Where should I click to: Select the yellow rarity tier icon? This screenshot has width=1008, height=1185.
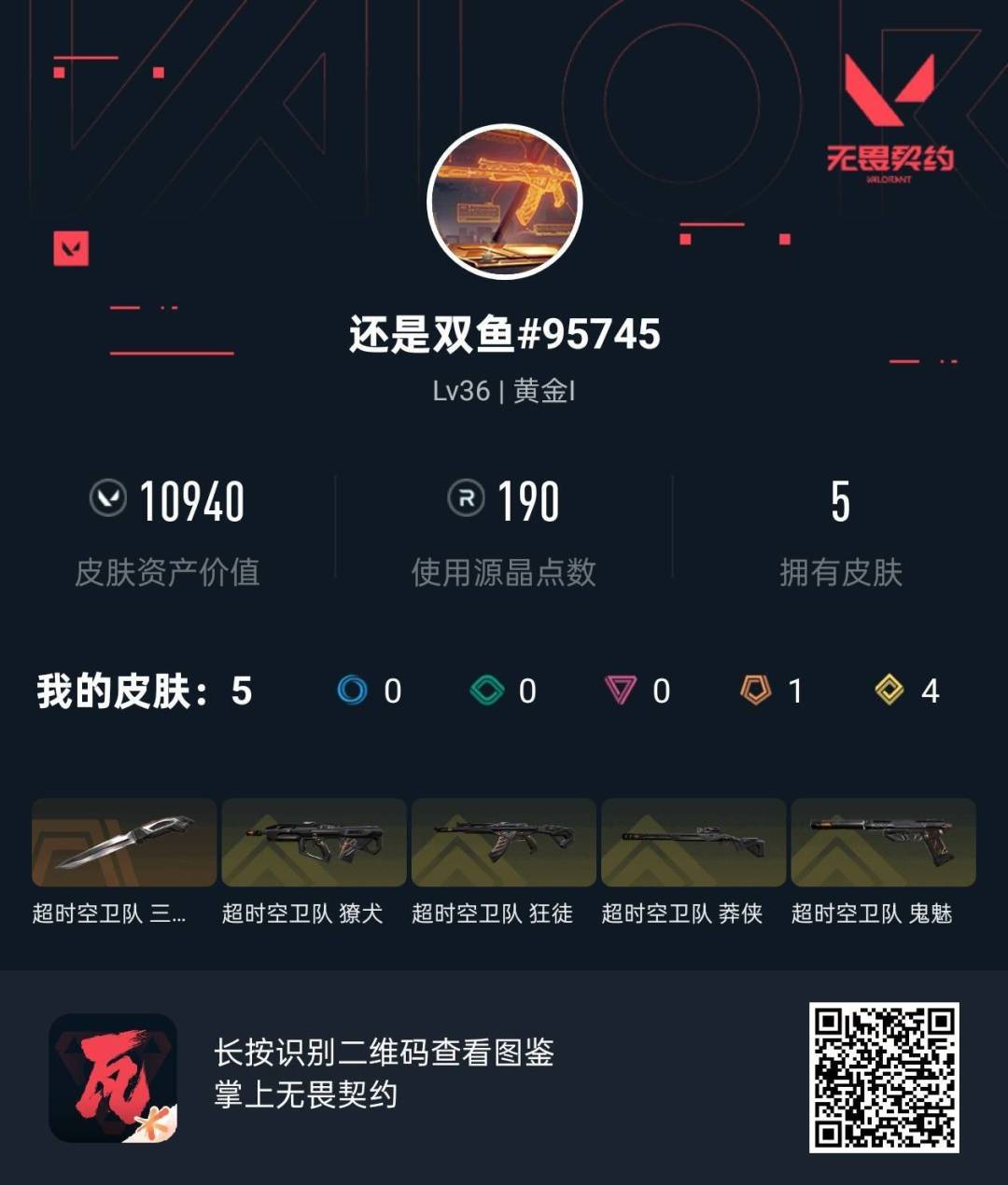tap(890, 690)
